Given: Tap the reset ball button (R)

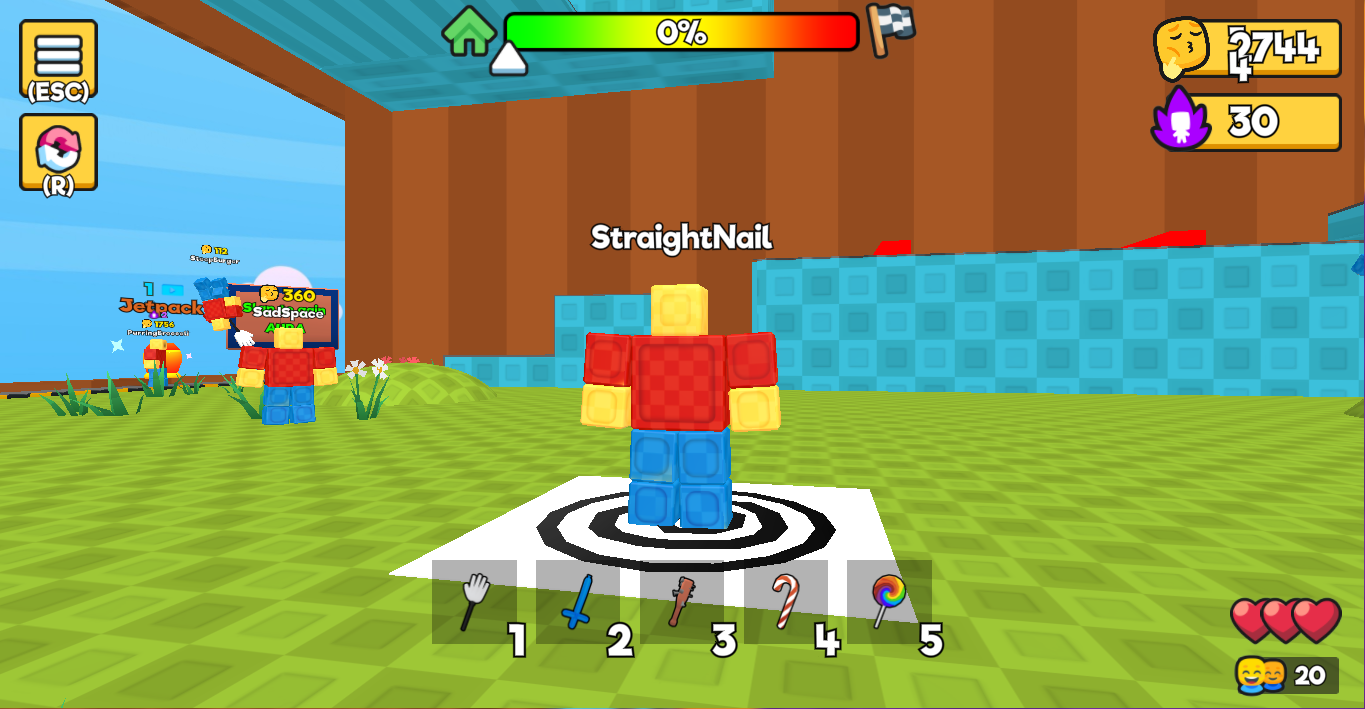Looking at the screenshot, I should 58,151.
